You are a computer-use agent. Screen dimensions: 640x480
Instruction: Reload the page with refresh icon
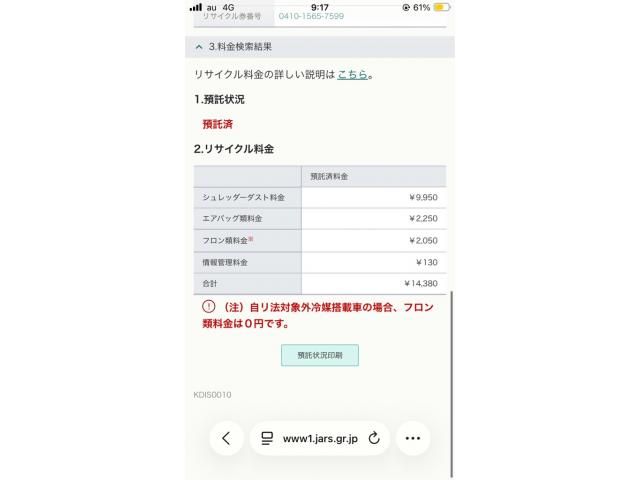tap(374, 438)
